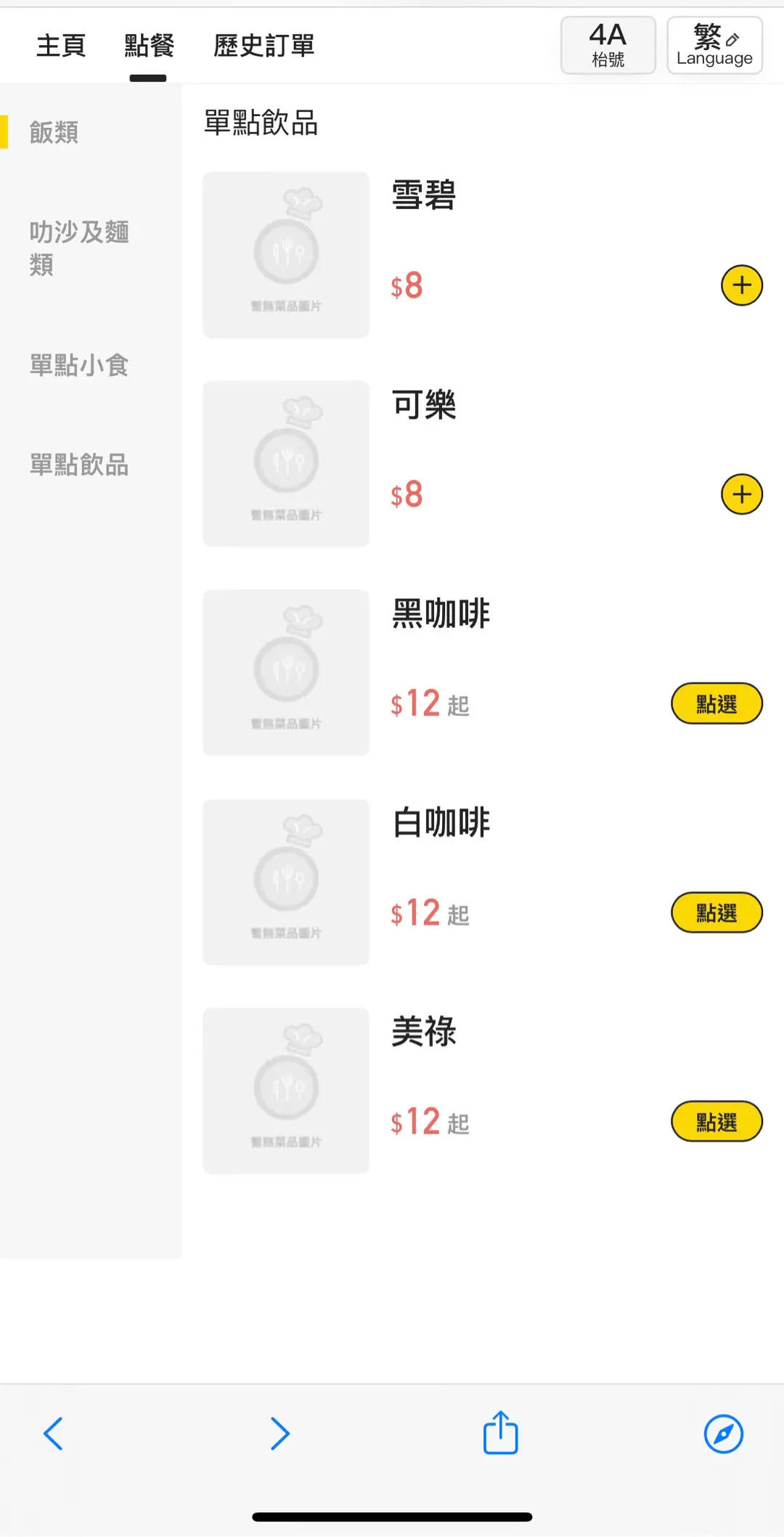784x1537 pixels.
Task: Go back with the browser back arrow
Action: 53,1434
